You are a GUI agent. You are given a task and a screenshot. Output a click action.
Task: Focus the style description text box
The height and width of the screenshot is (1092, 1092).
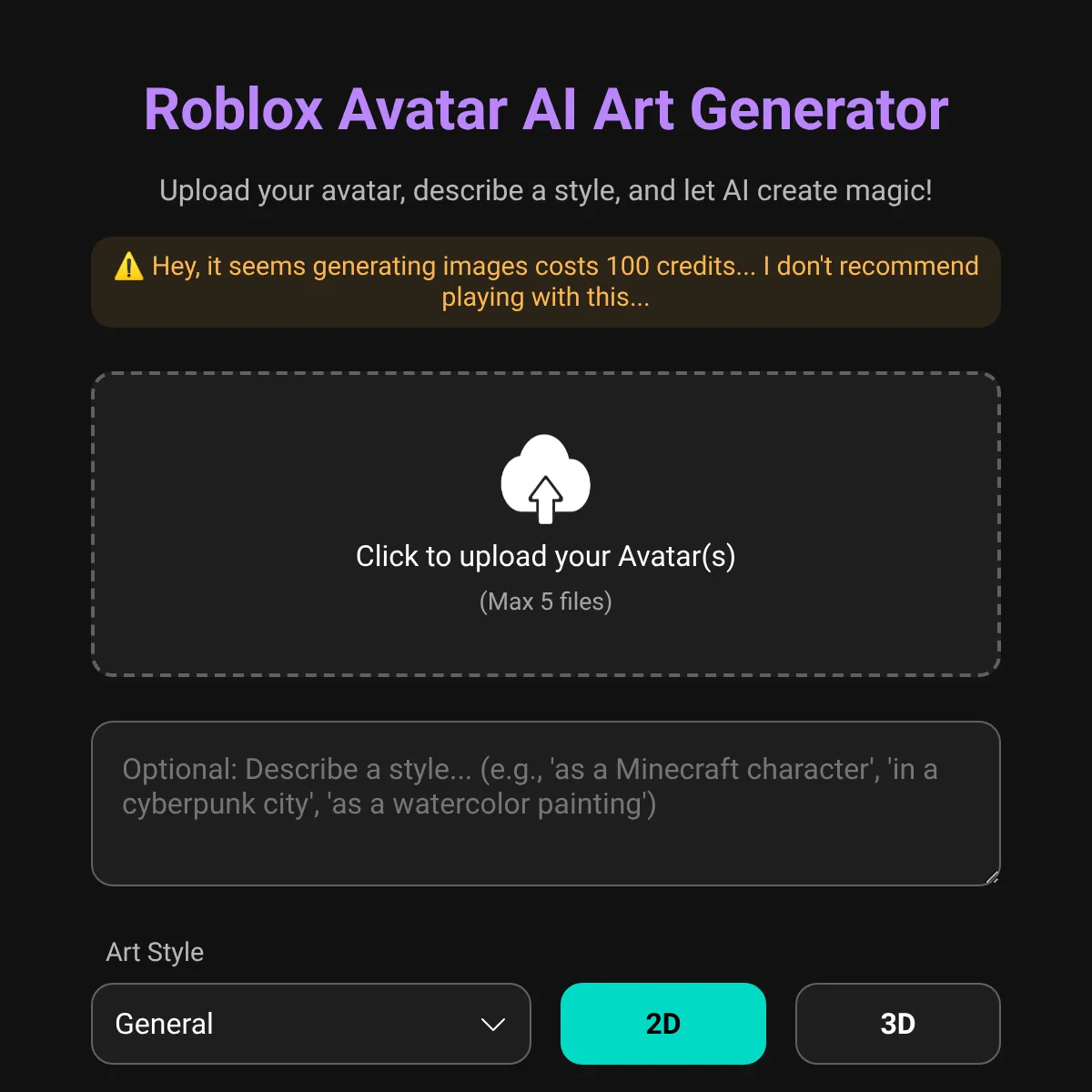click(546, 803)
